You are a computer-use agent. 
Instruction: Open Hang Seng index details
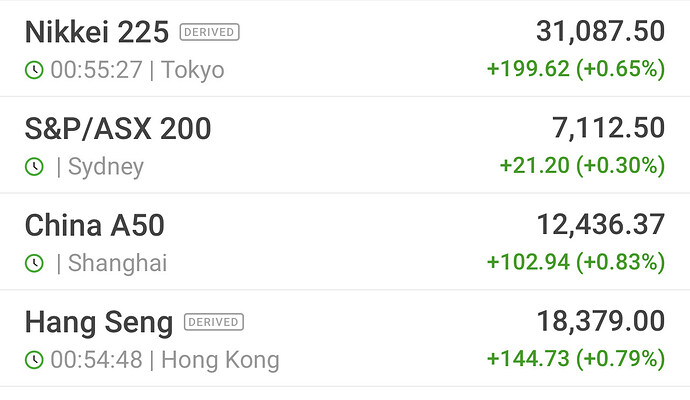98,322
